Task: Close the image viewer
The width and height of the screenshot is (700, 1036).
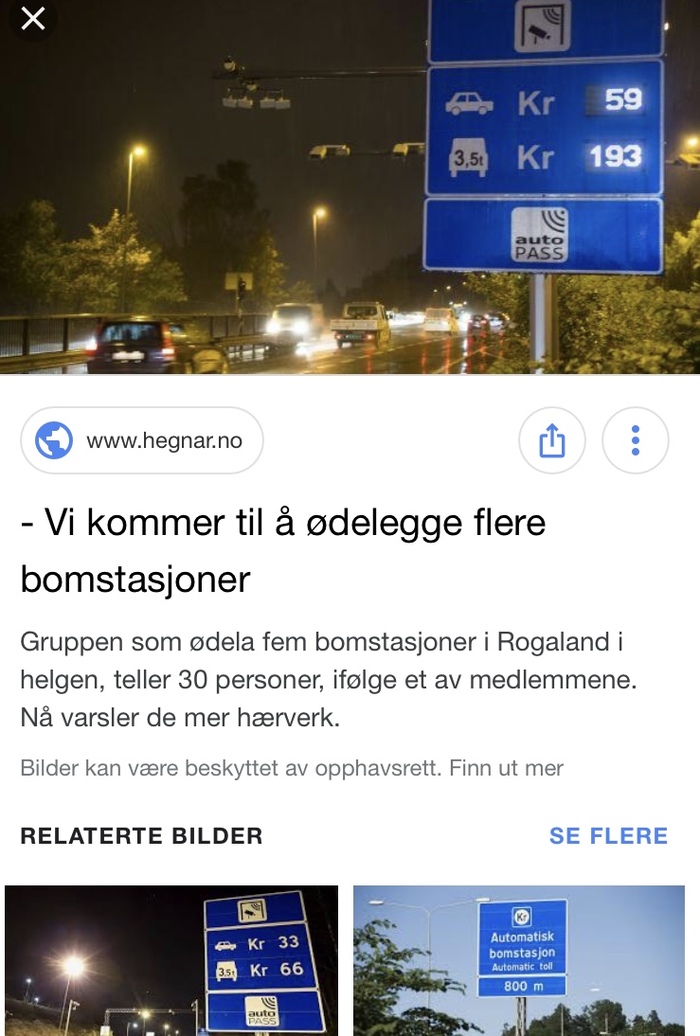Action: (x=33, y=18)
